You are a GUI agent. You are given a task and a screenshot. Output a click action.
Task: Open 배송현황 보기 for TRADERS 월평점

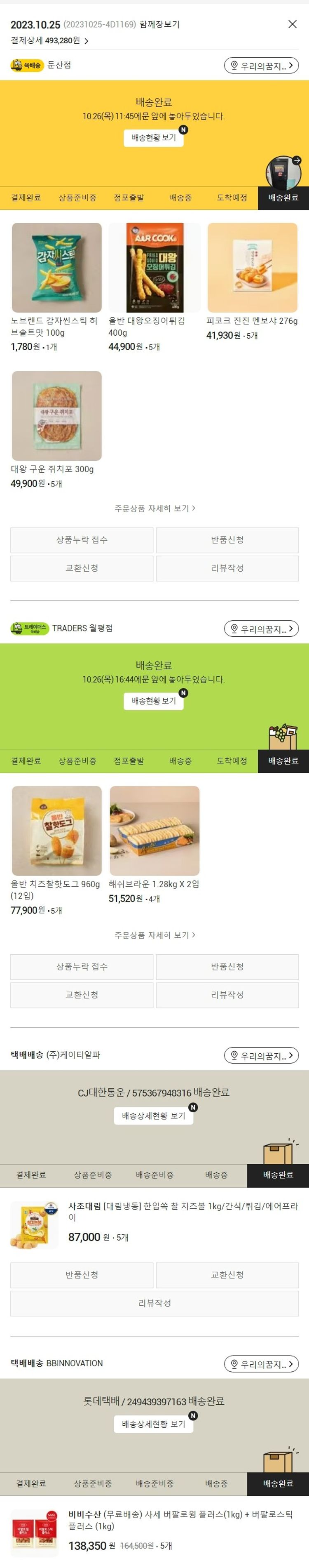[154, 701]
